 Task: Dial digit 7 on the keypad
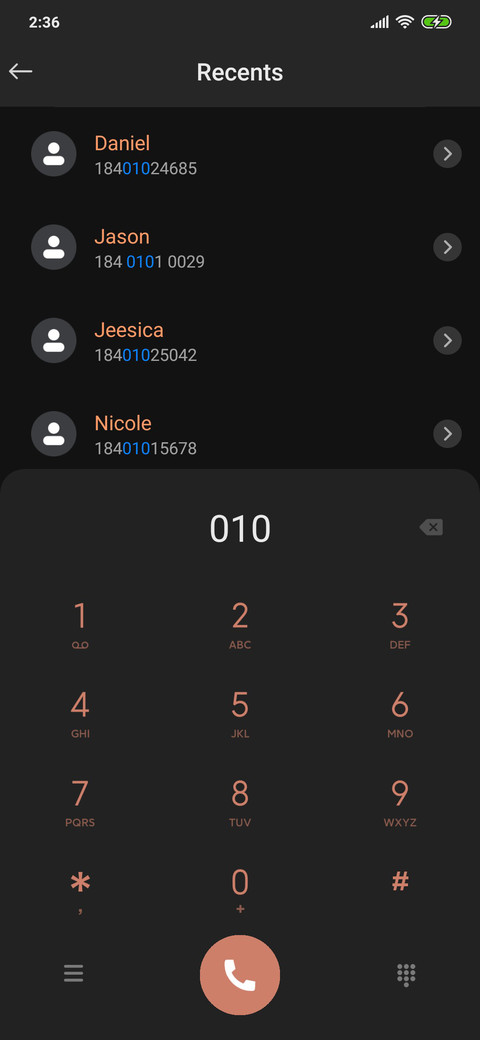click(x=80, y=803)
